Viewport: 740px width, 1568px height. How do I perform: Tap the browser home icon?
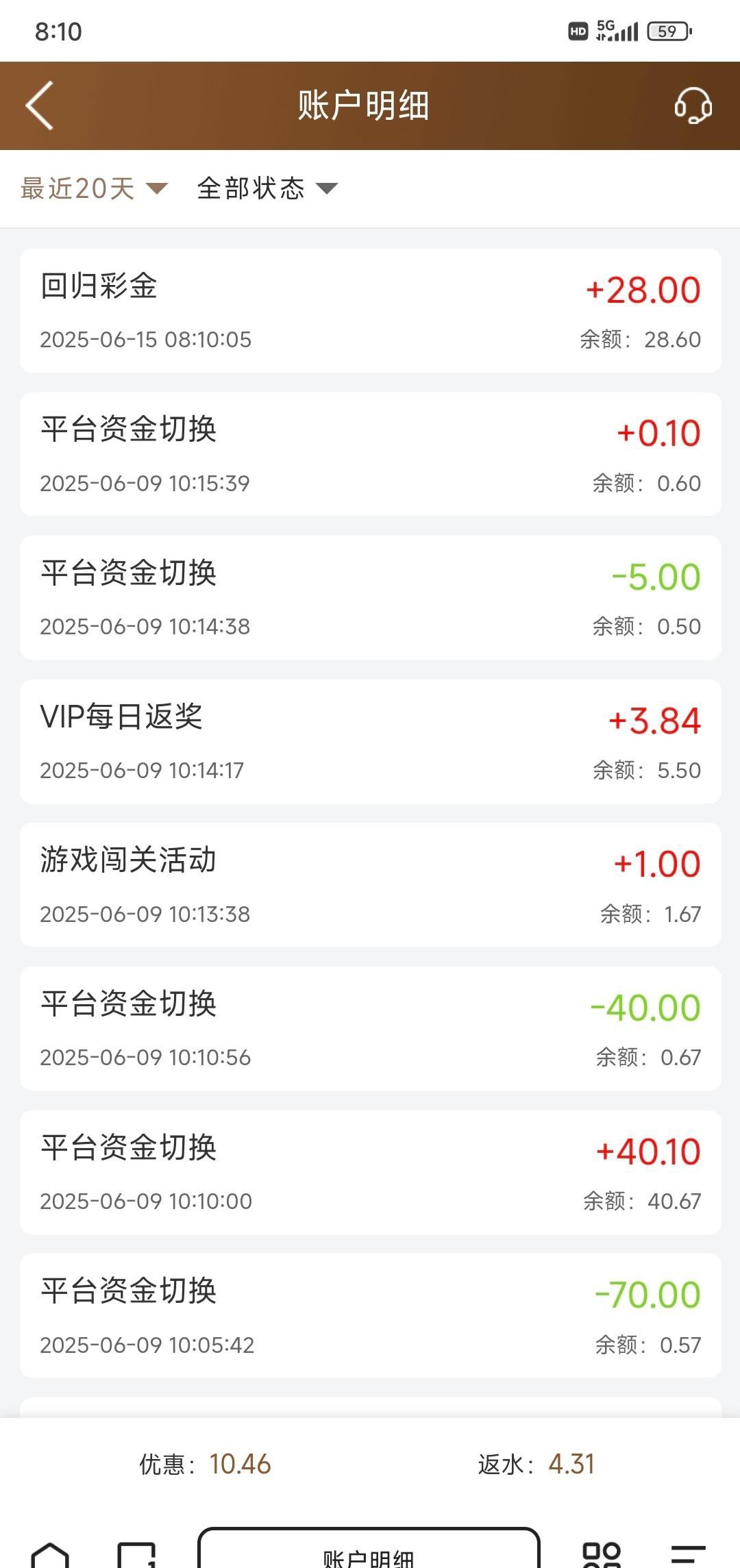coord(50,1555)
